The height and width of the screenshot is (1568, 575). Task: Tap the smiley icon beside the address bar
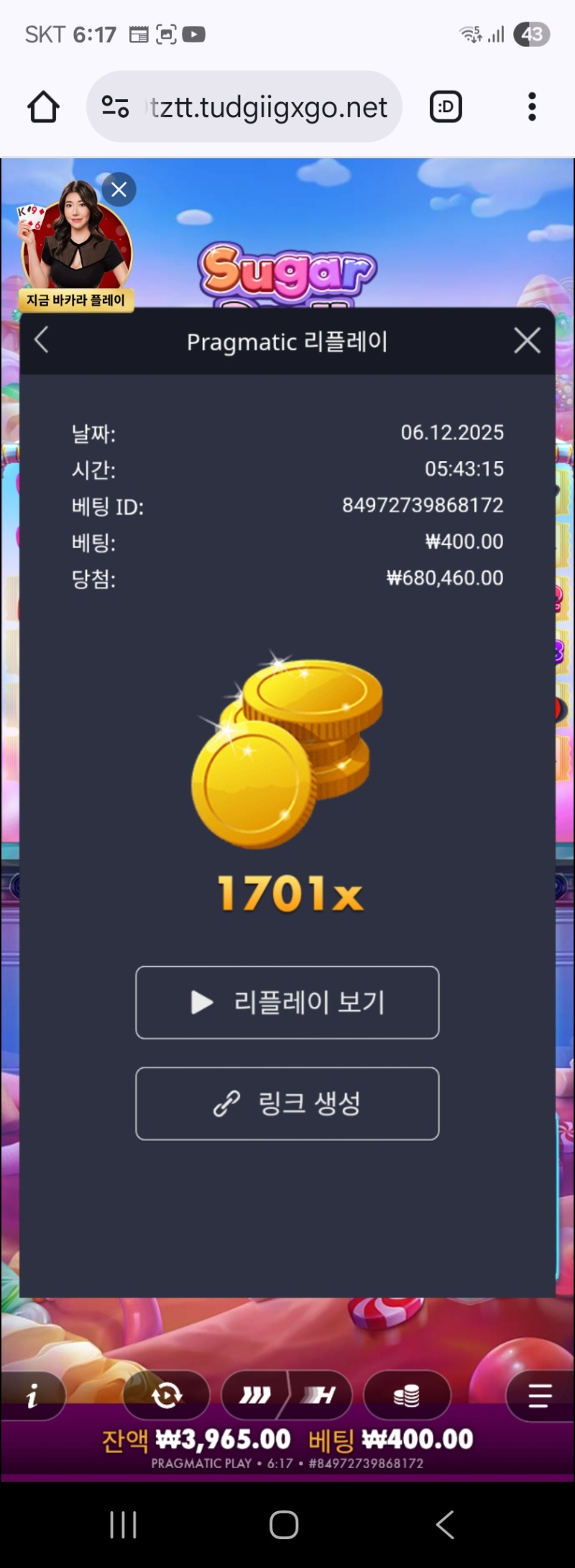click(x=446, y=106)
